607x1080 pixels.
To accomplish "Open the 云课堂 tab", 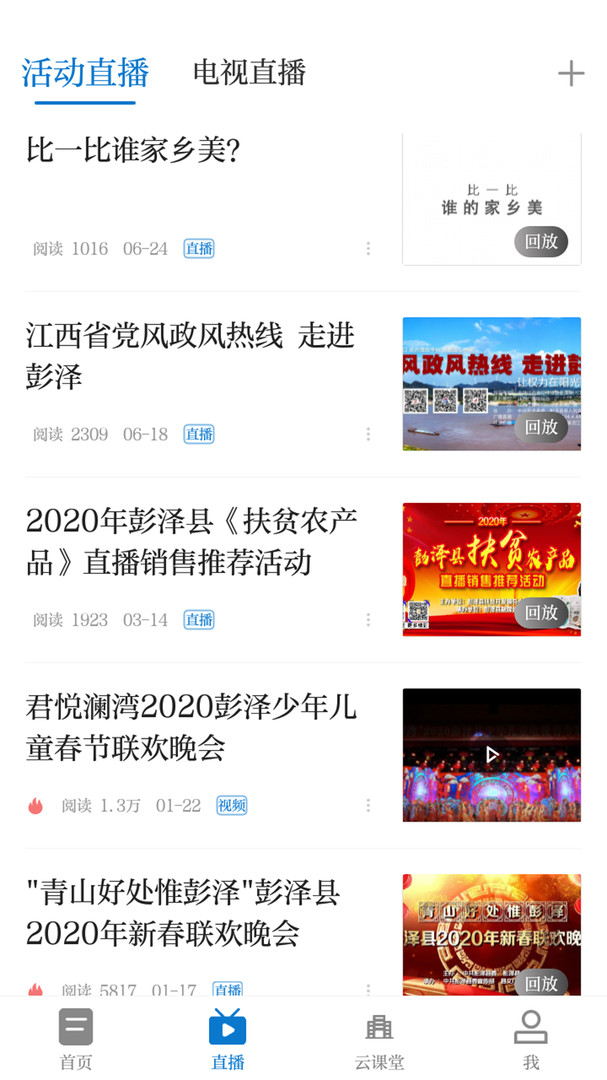I will click(379, 1040).
